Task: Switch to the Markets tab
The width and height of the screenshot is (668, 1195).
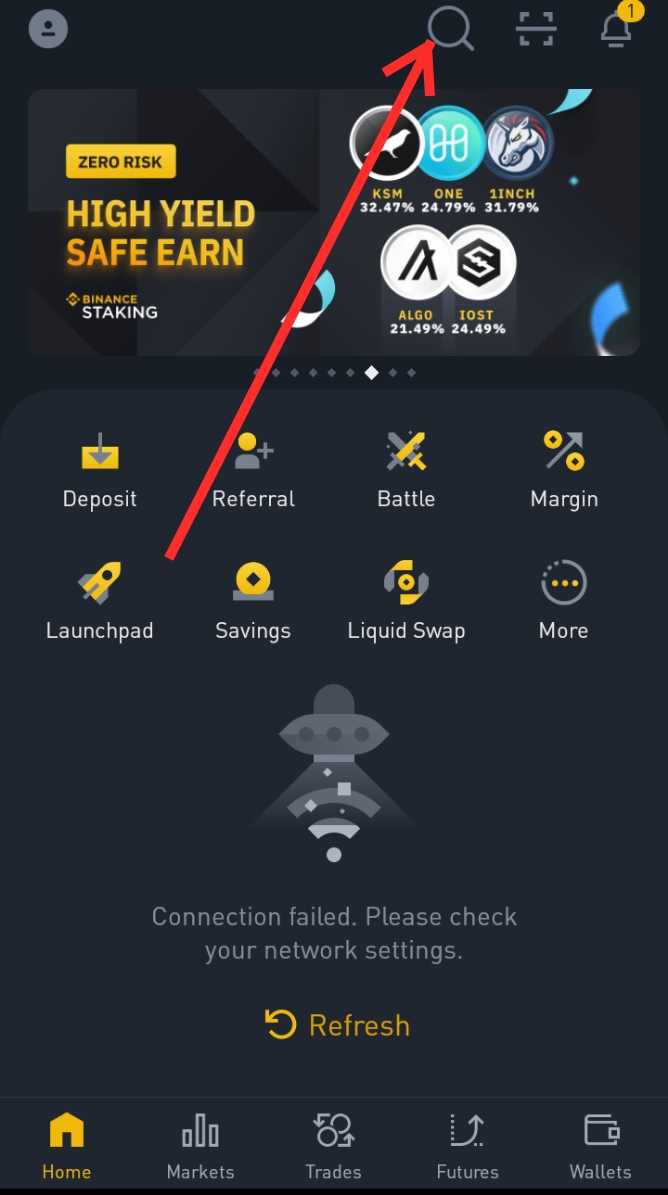Action: click(x=200, y=1147)
